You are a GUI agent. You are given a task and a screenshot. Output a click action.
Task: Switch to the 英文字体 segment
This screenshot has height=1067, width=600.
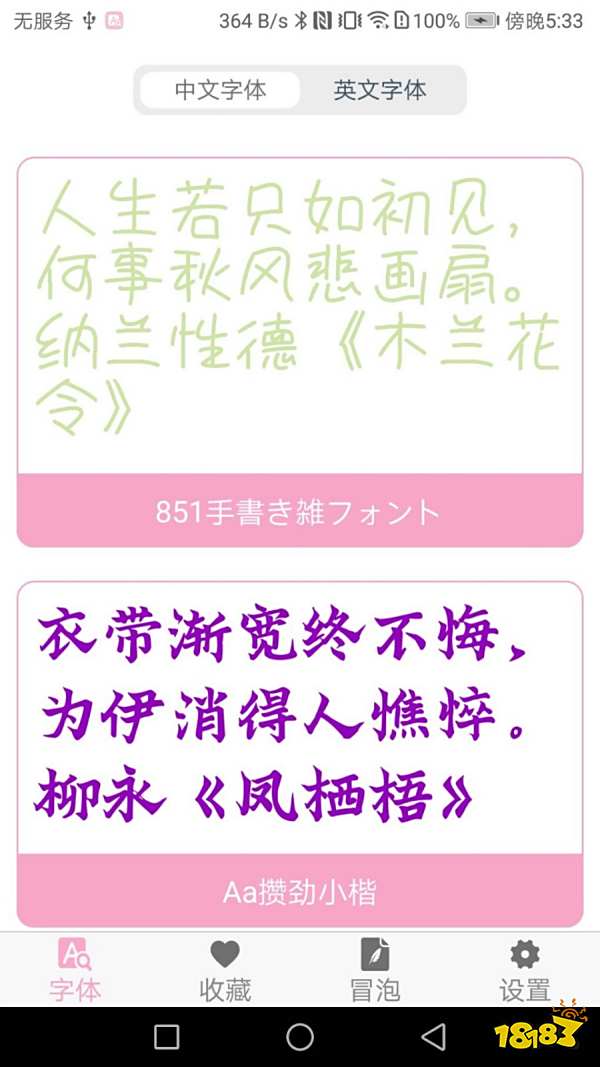(380, 90)
